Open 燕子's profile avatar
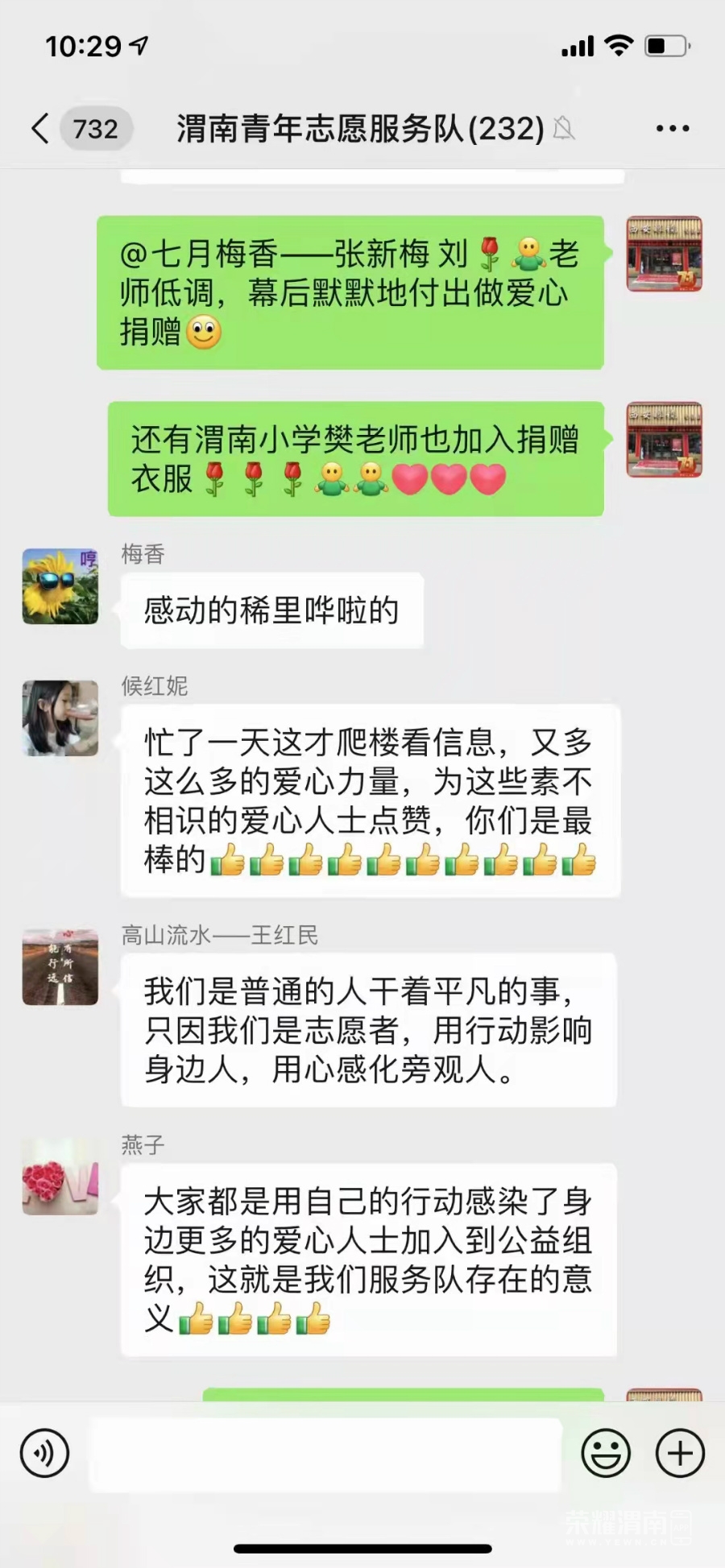The image size is (725, 1568). click(60, 1177)
